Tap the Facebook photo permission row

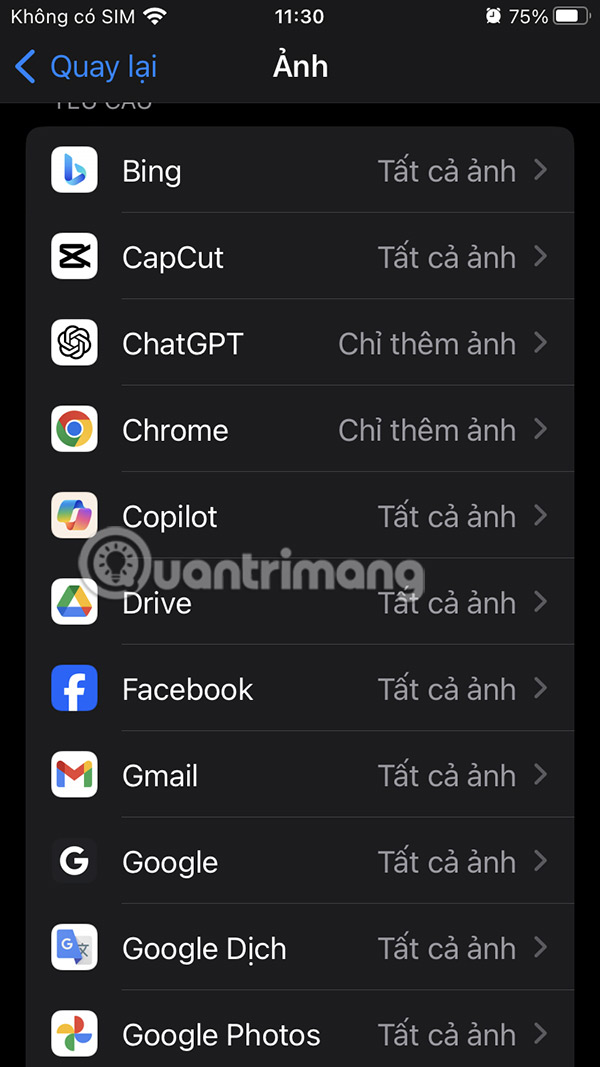pyautogui.click(x=300, y=689)
